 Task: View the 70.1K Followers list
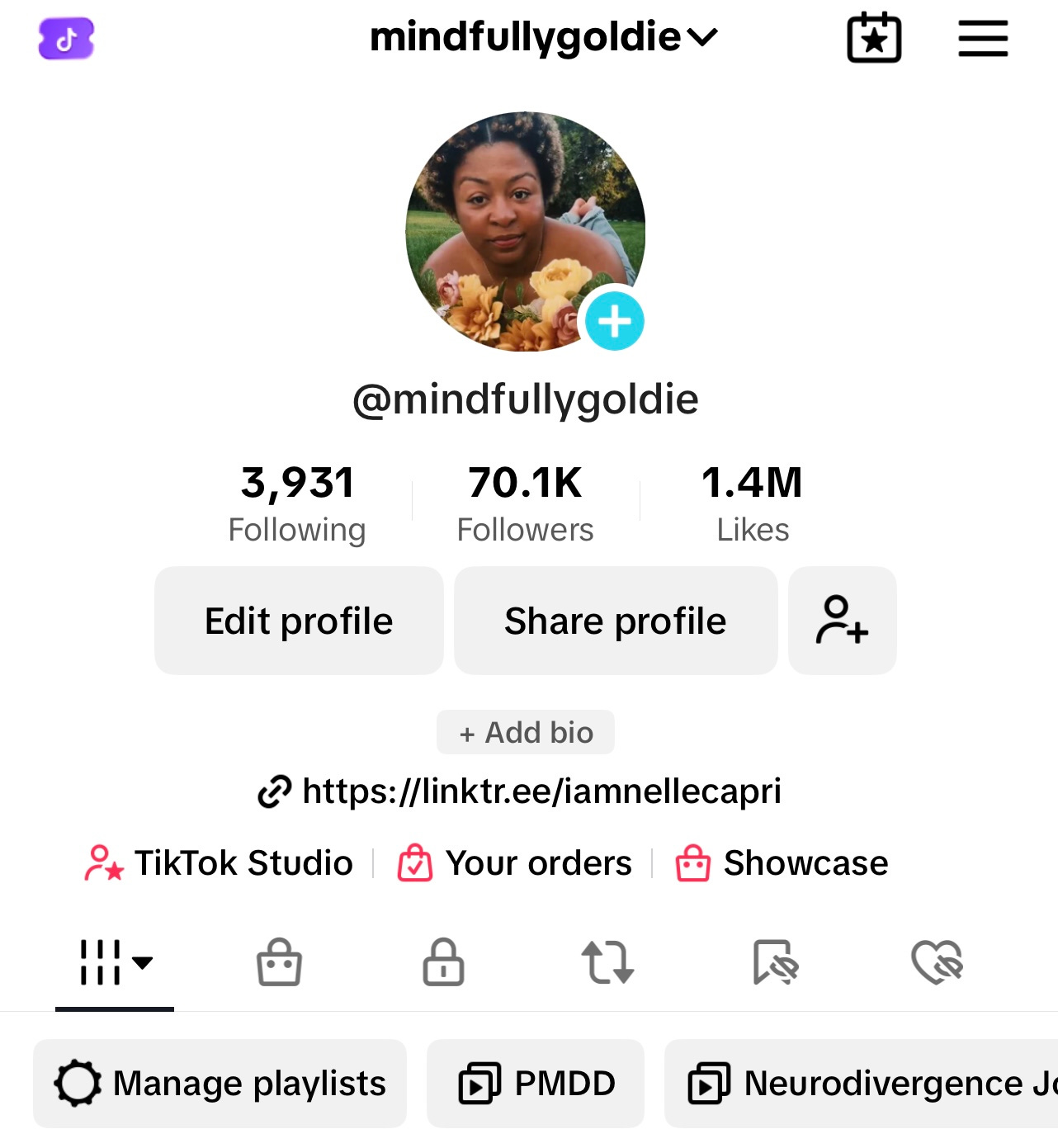(525, 503)
